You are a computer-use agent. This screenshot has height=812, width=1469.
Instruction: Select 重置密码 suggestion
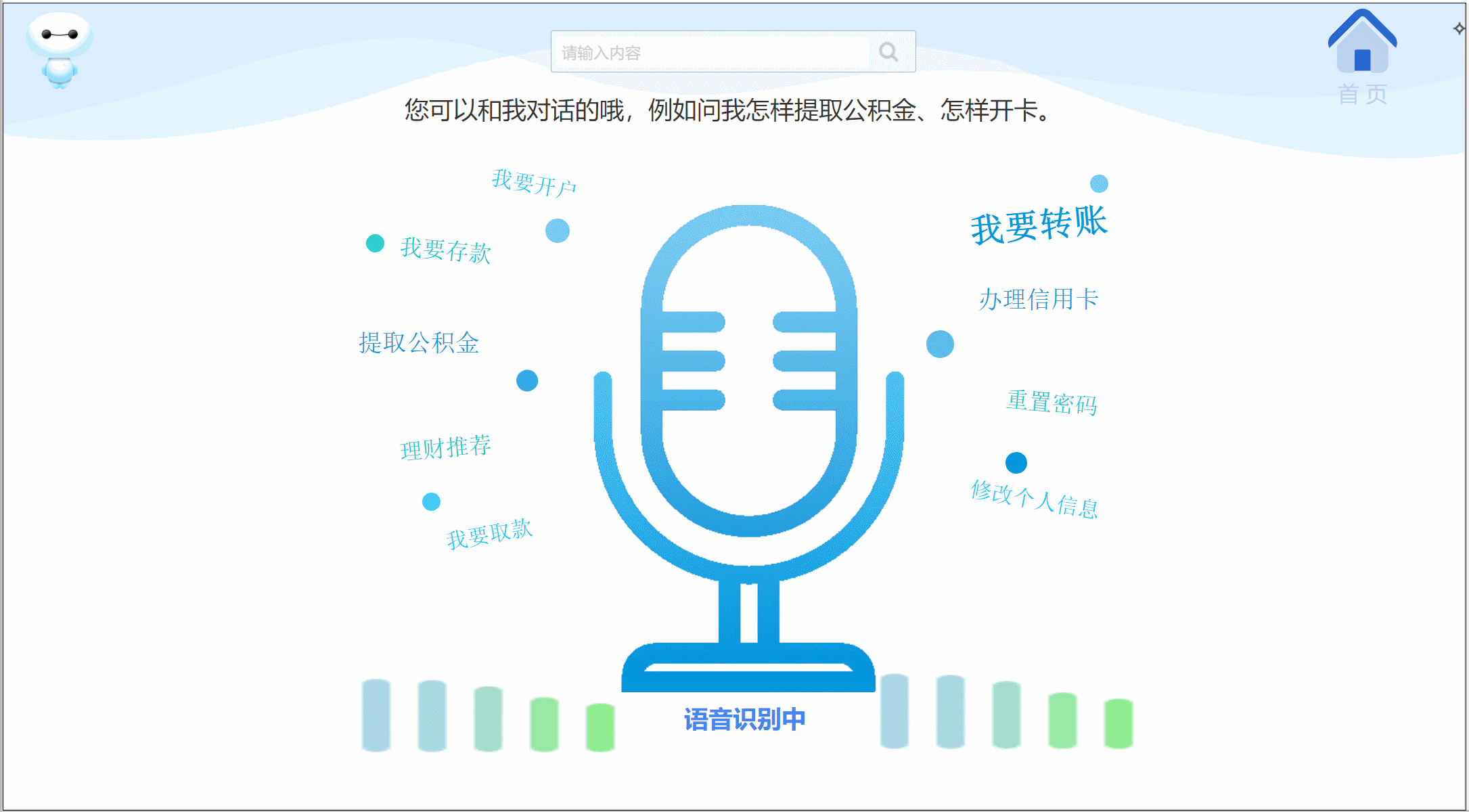[x=1052, y=403]
